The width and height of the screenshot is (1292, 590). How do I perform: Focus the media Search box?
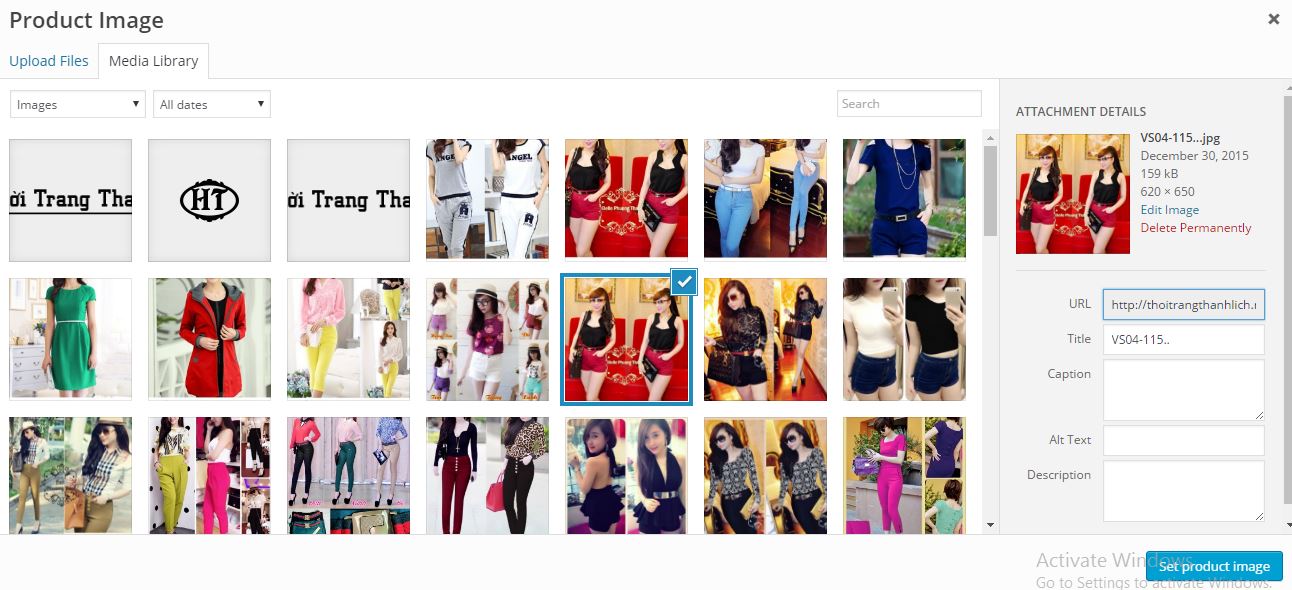point(908,104)
